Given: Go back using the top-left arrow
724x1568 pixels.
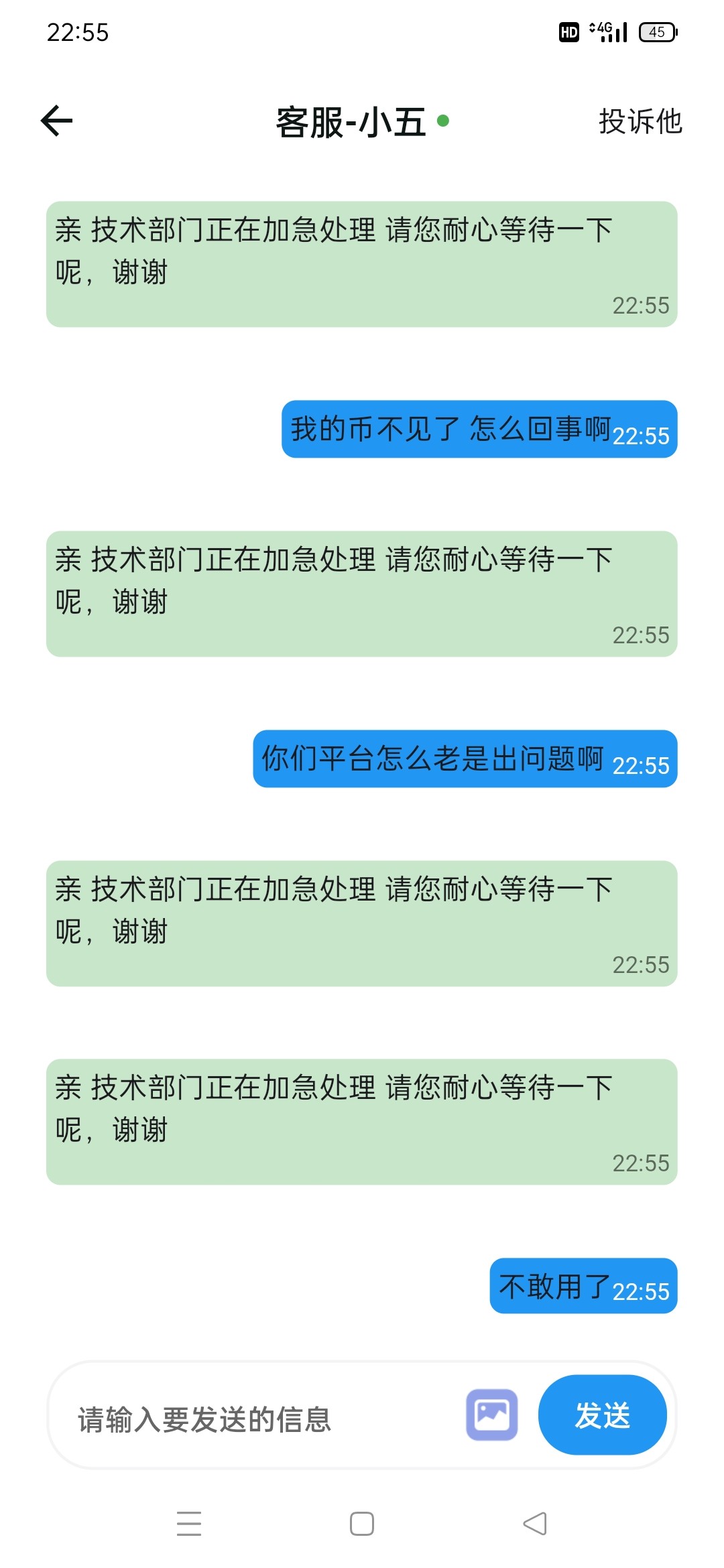Looking at the screenshot, I should coord(56,121).
